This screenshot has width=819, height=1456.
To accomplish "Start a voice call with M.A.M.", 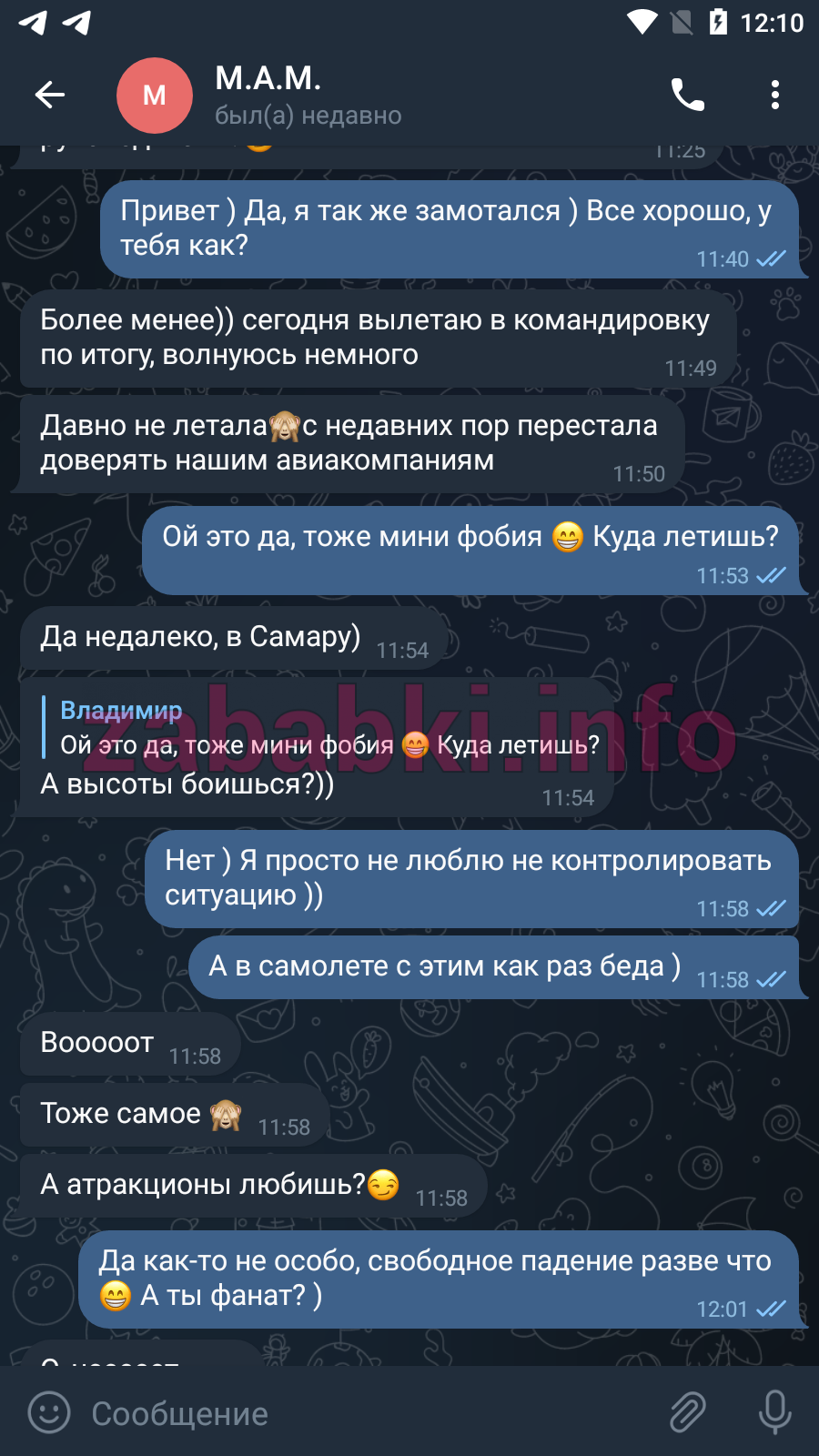I will [x=687, y=95].
